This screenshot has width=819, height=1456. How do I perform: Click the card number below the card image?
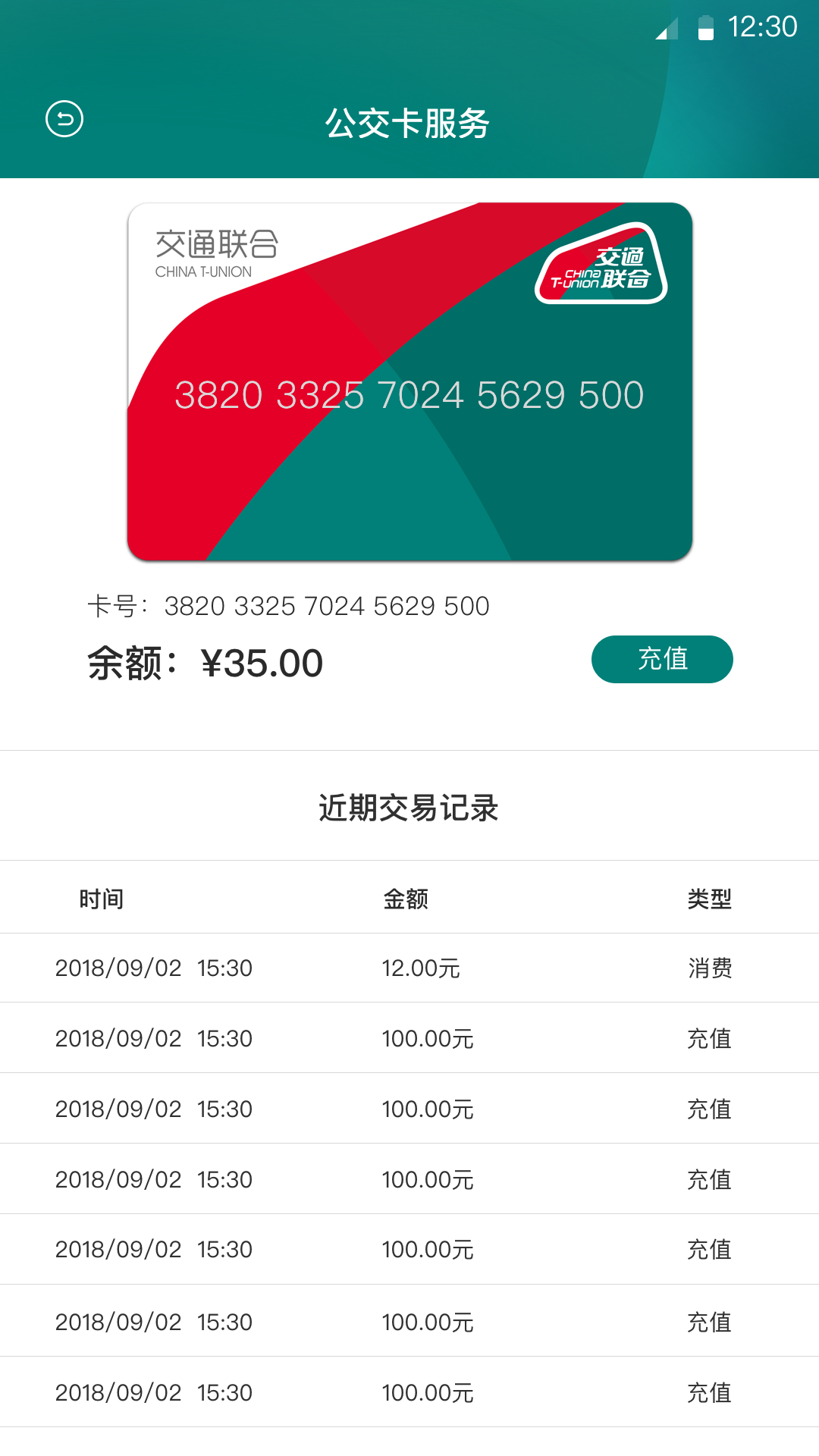(288, 605)
